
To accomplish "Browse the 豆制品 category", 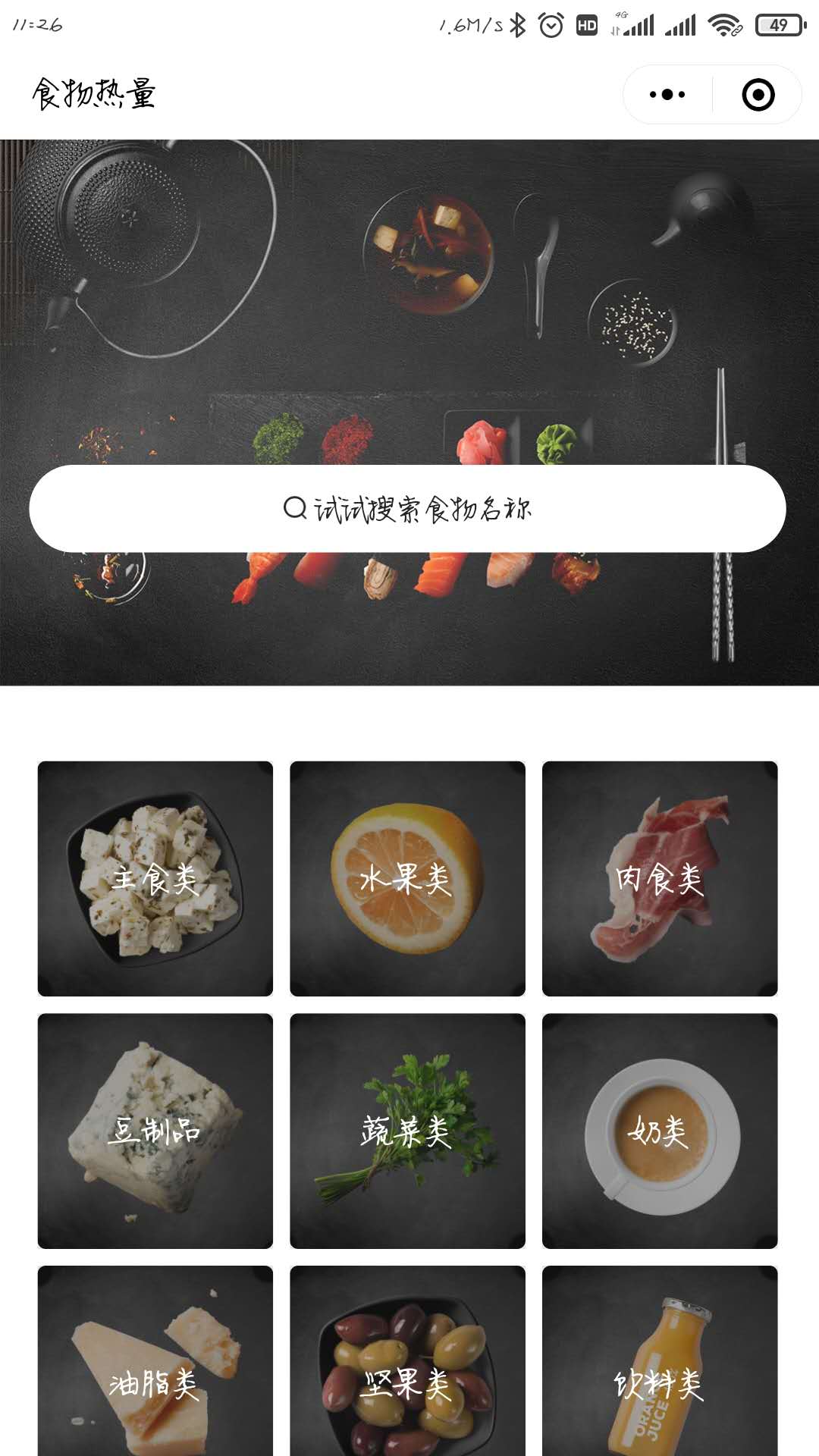I will (155, 1131).
